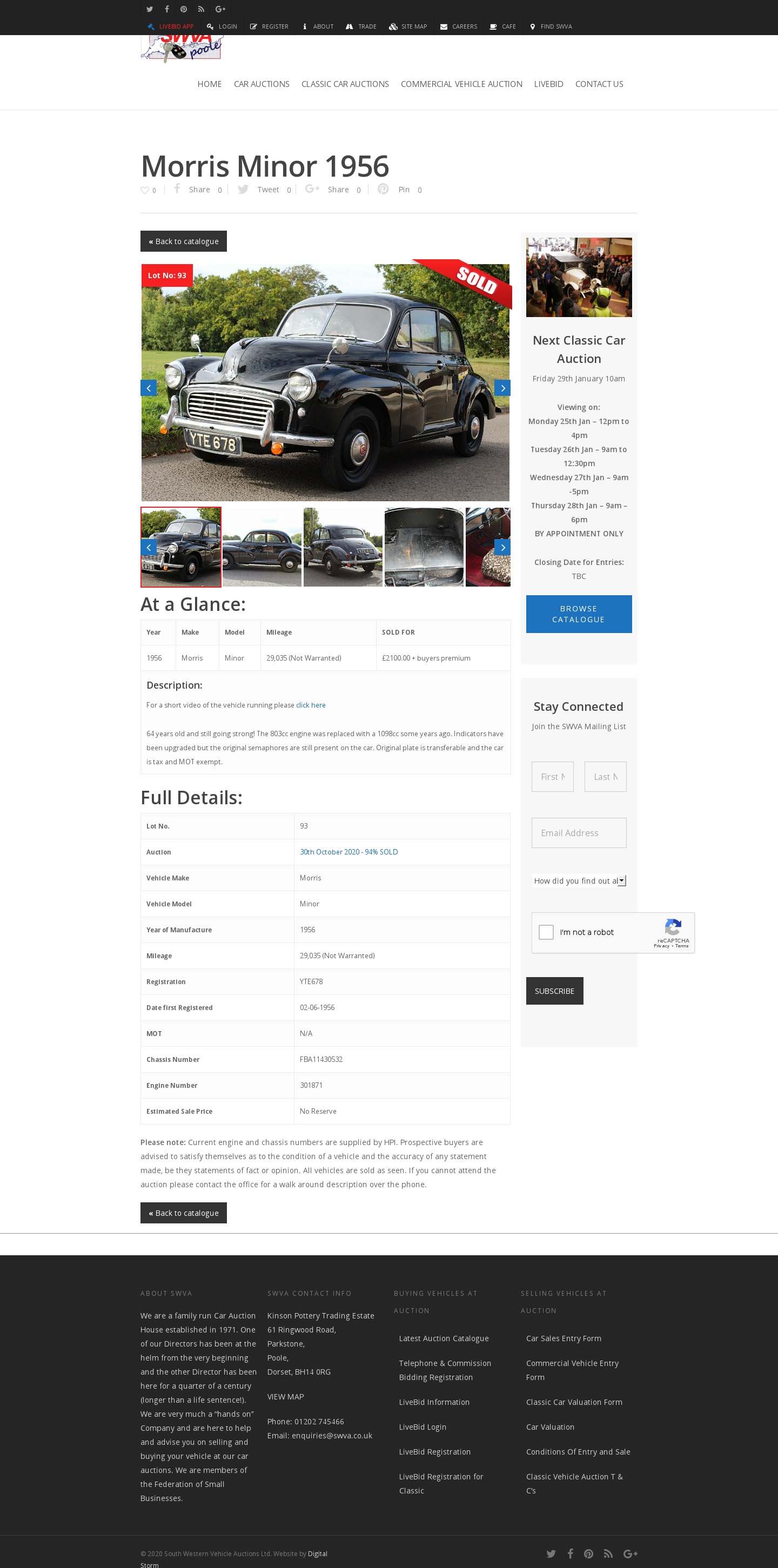Browse the classic car catalogue
Viewport: 778px width, 1568px height.
pos(578,614)
